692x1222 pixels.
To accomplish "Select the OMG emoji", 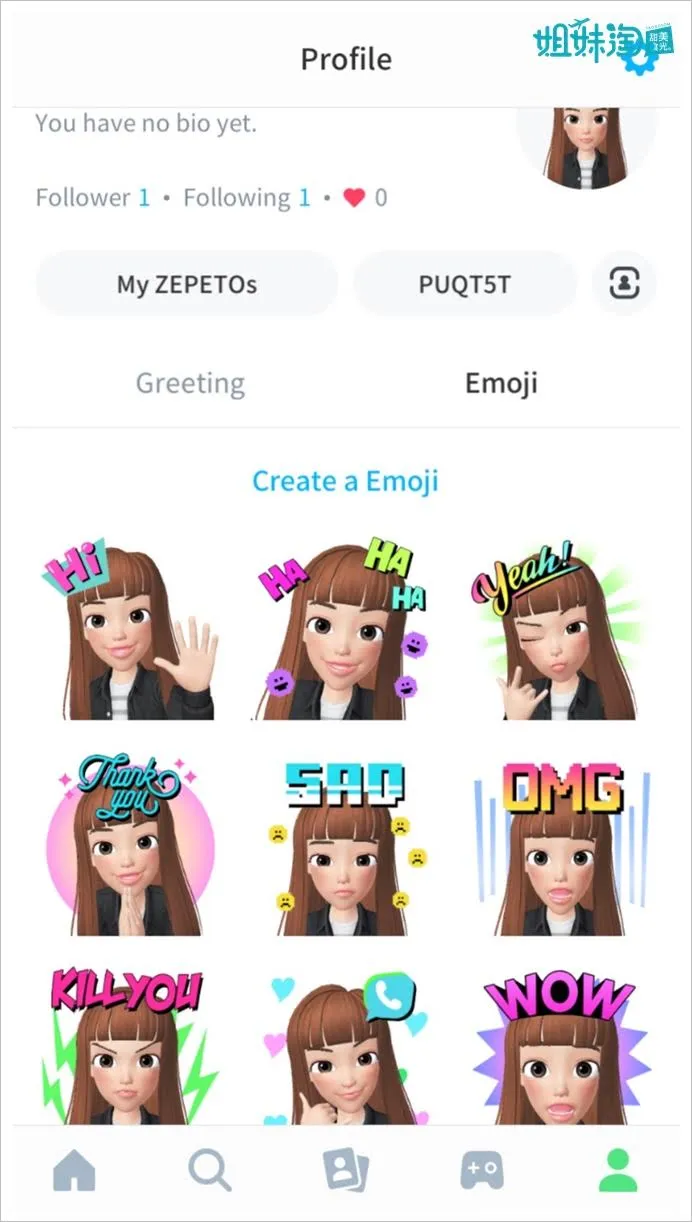I will click(x=561, y=850).
